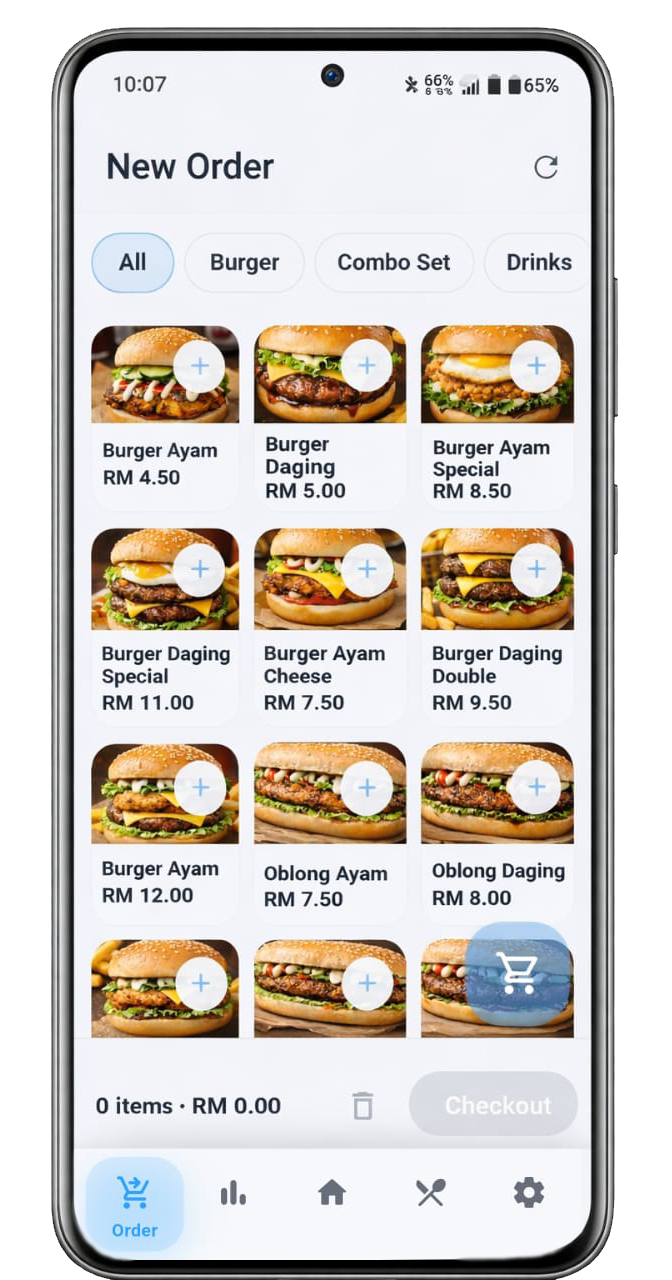This screenshot has height=1280, width=672.
Task: Add Burger Daging Double to the order
Action: 535,570
